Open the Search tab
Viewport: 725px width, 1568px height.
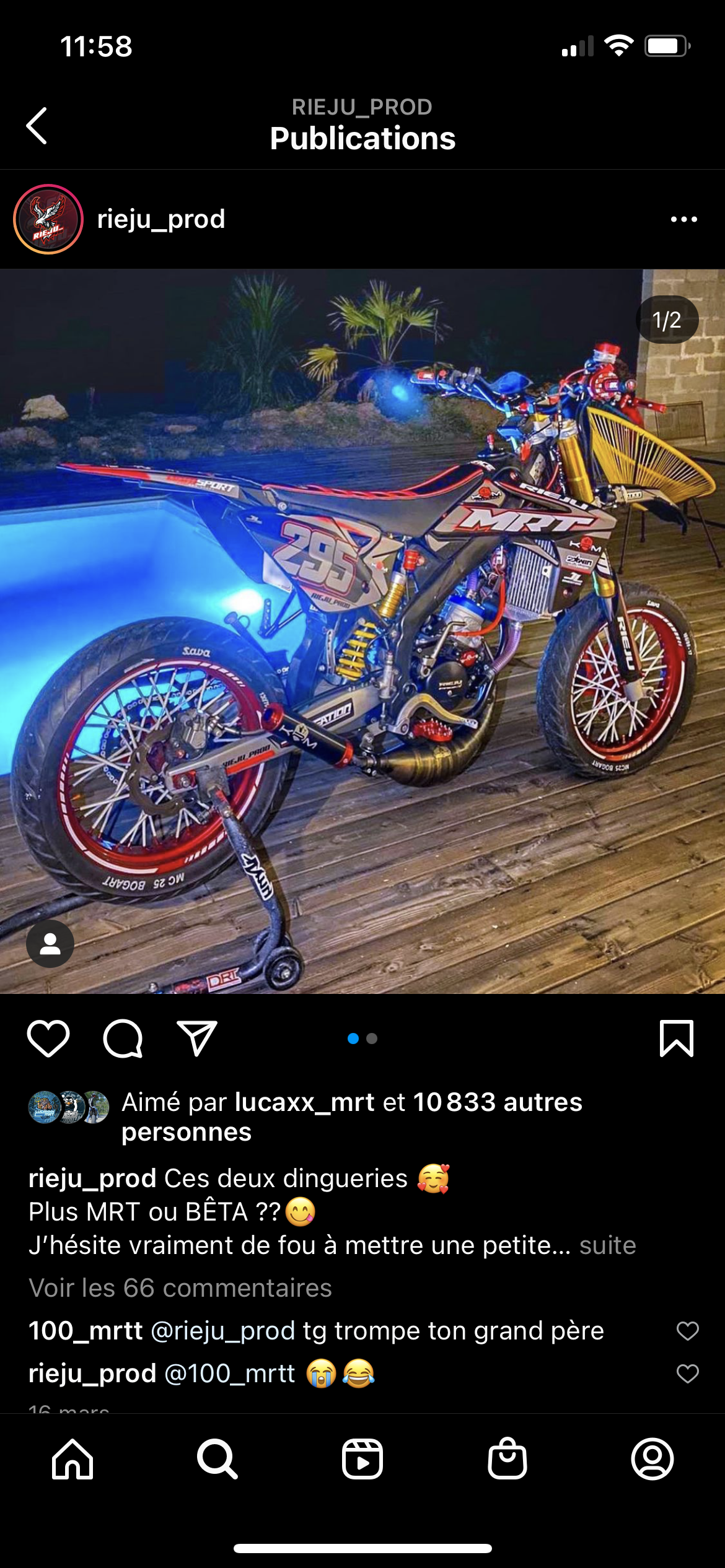point(217,1459)
